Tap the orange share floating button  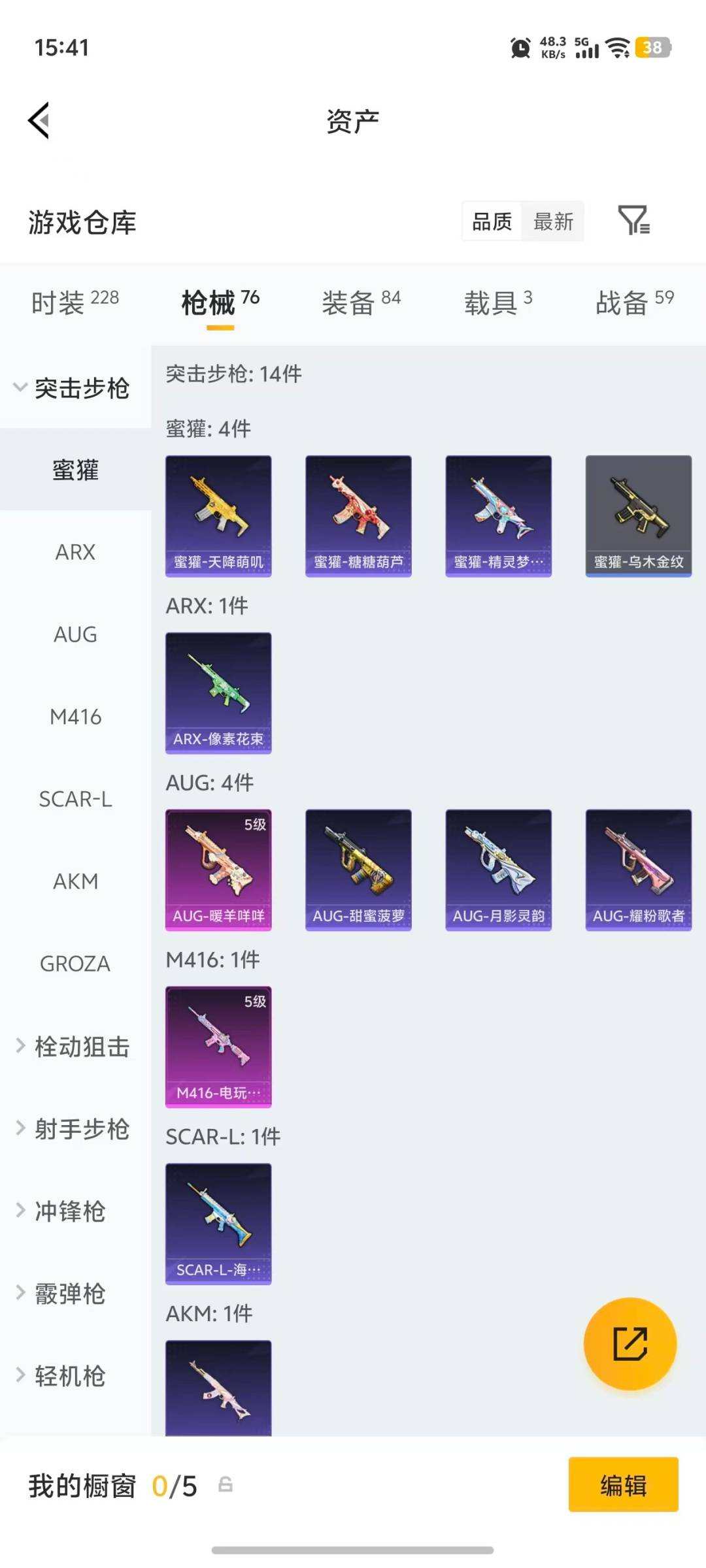630,1344
